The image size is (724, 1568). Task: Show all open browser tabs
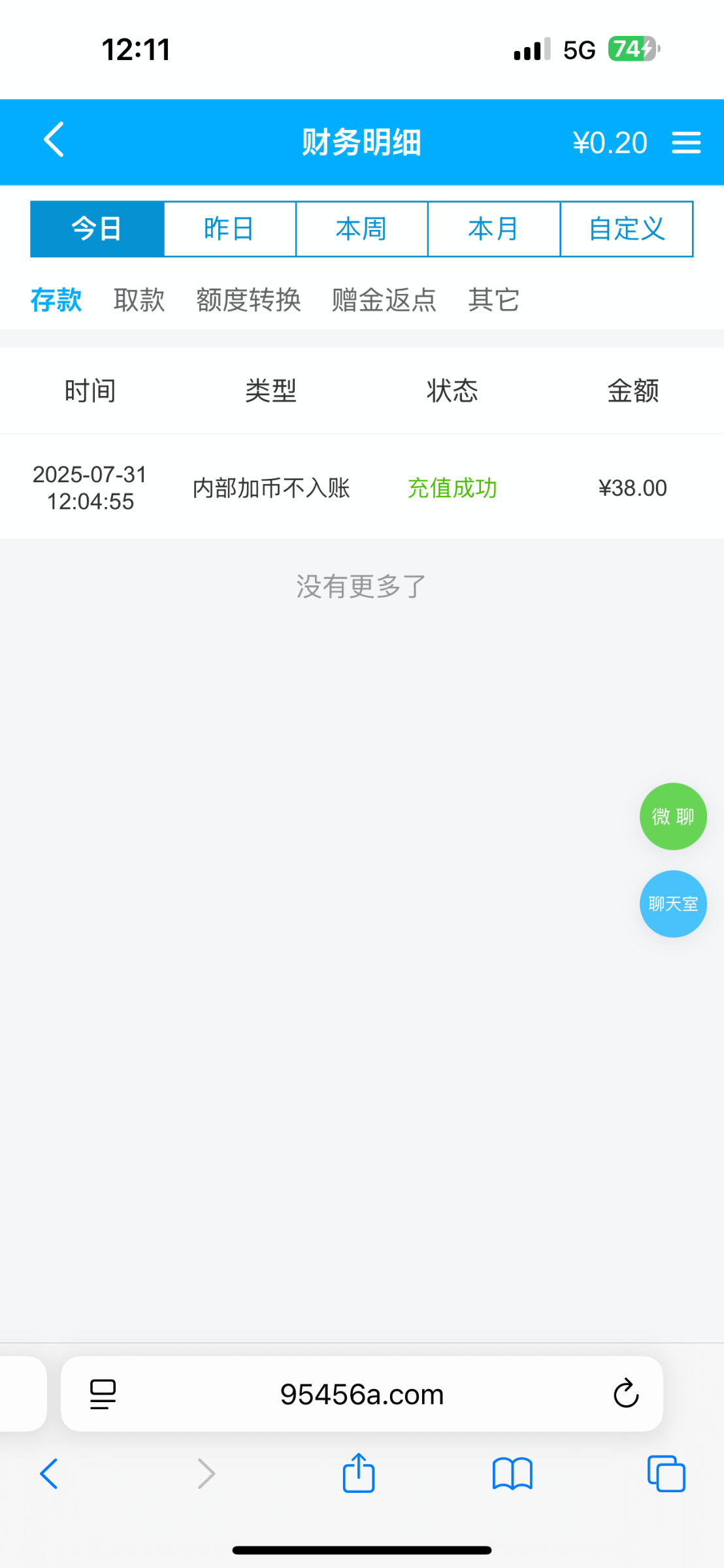[x=666, y=1474]
